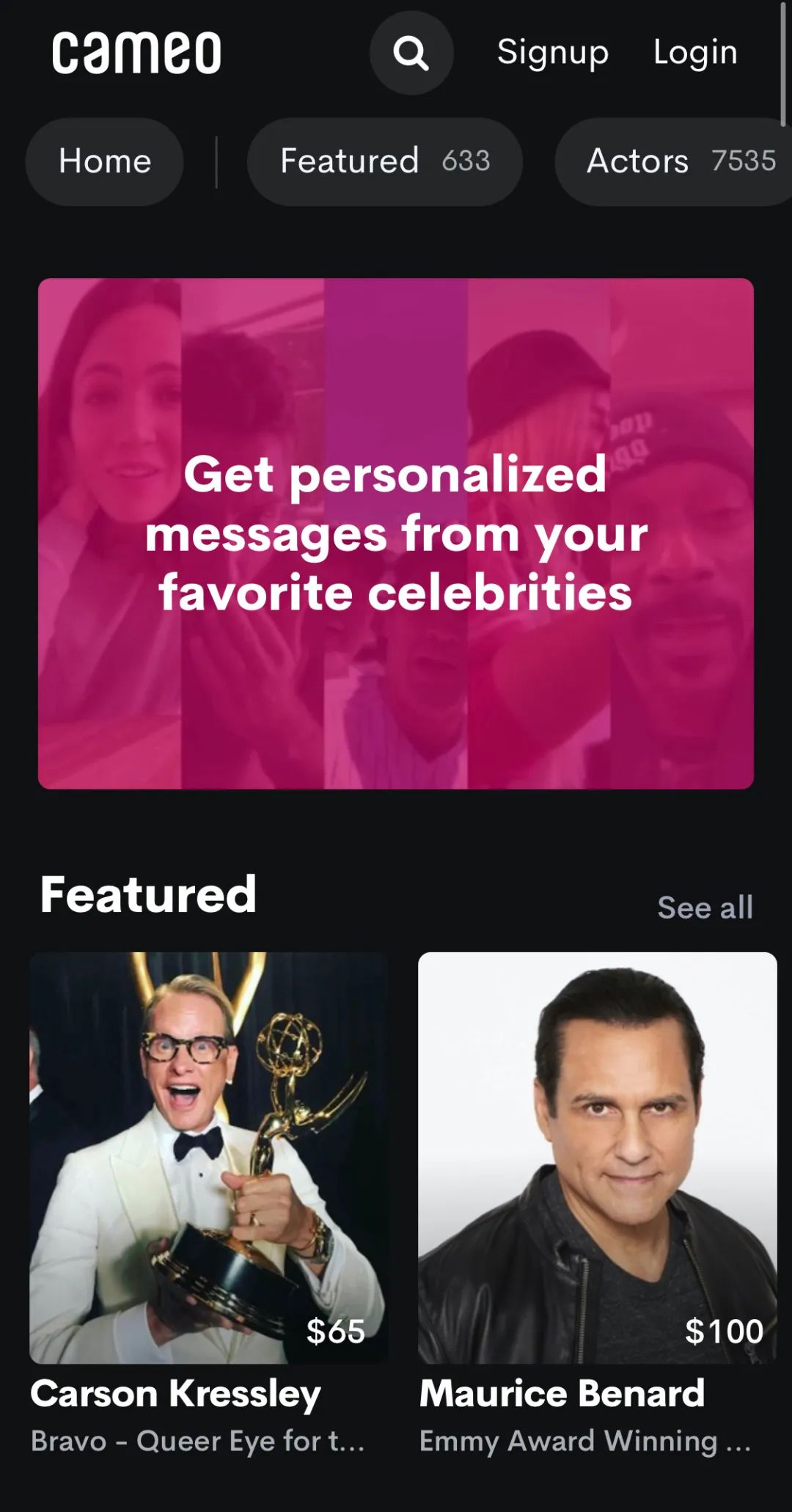Tap the Signup link
Image resolution: width=792 pixels, height=1512 pixels.
tap(553, 53)
